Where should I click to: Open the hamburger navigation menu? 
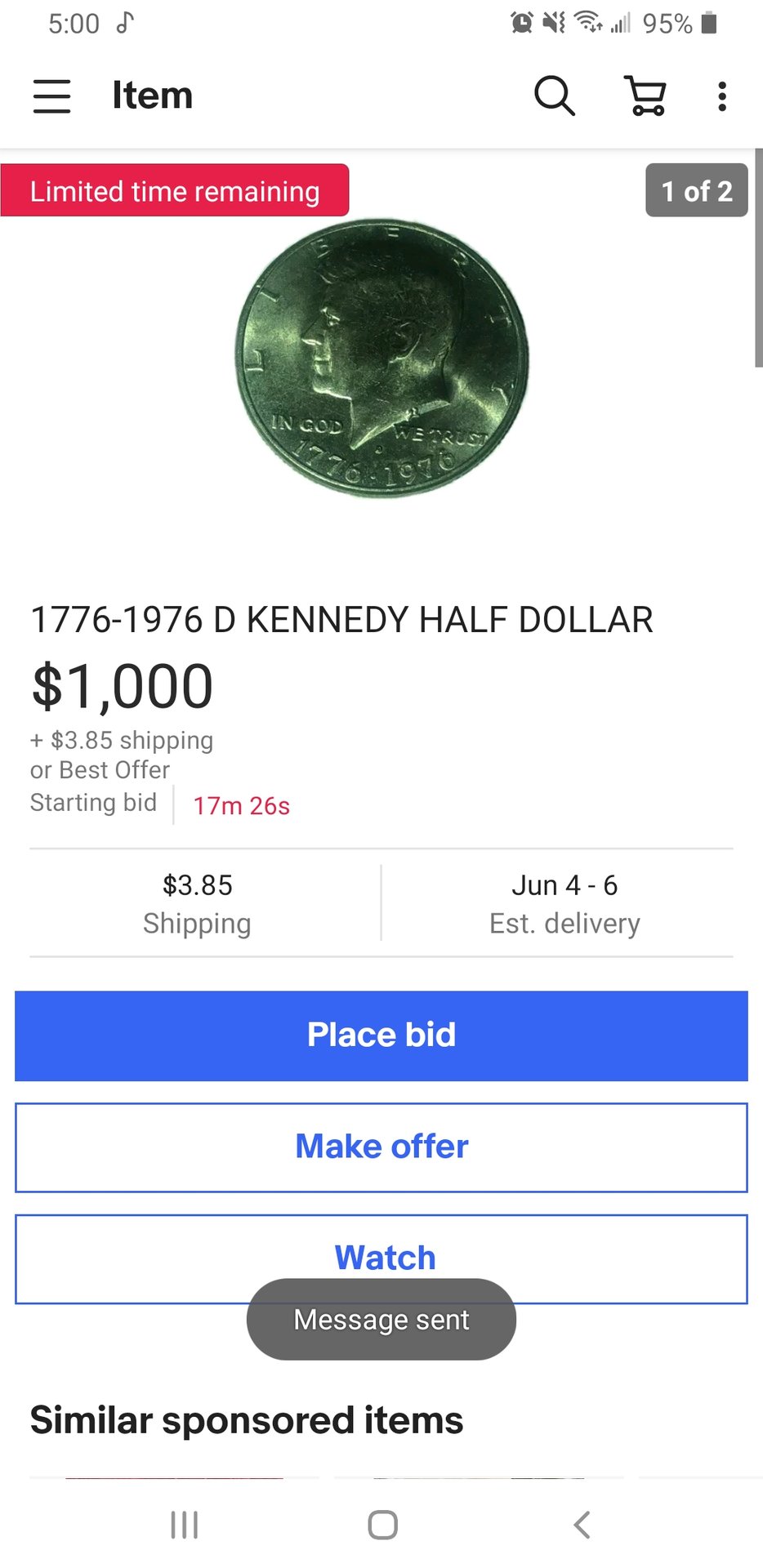pos(52,96)
